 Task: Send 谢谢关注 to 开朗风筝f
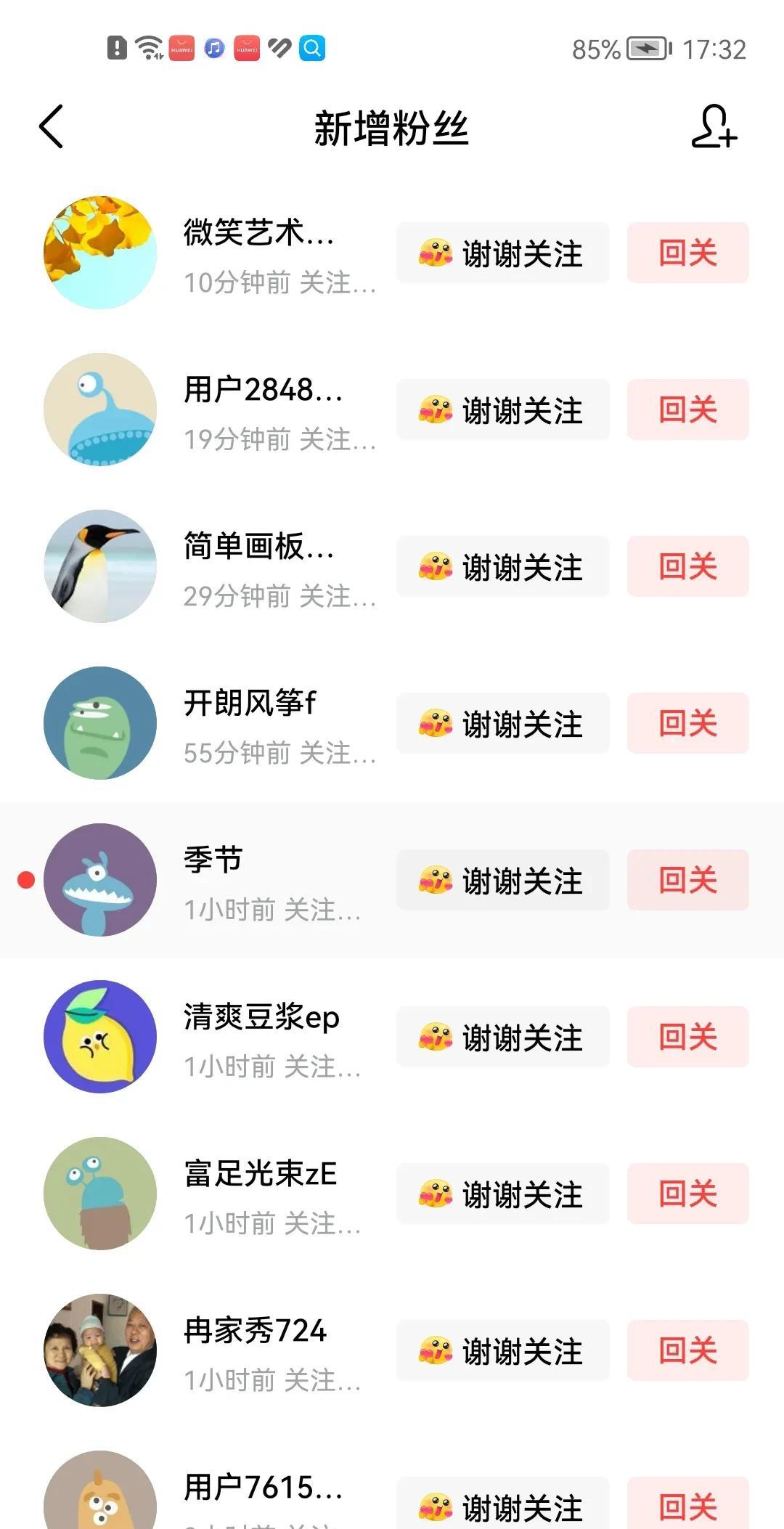pyautogui.click(x=502, y=723)
